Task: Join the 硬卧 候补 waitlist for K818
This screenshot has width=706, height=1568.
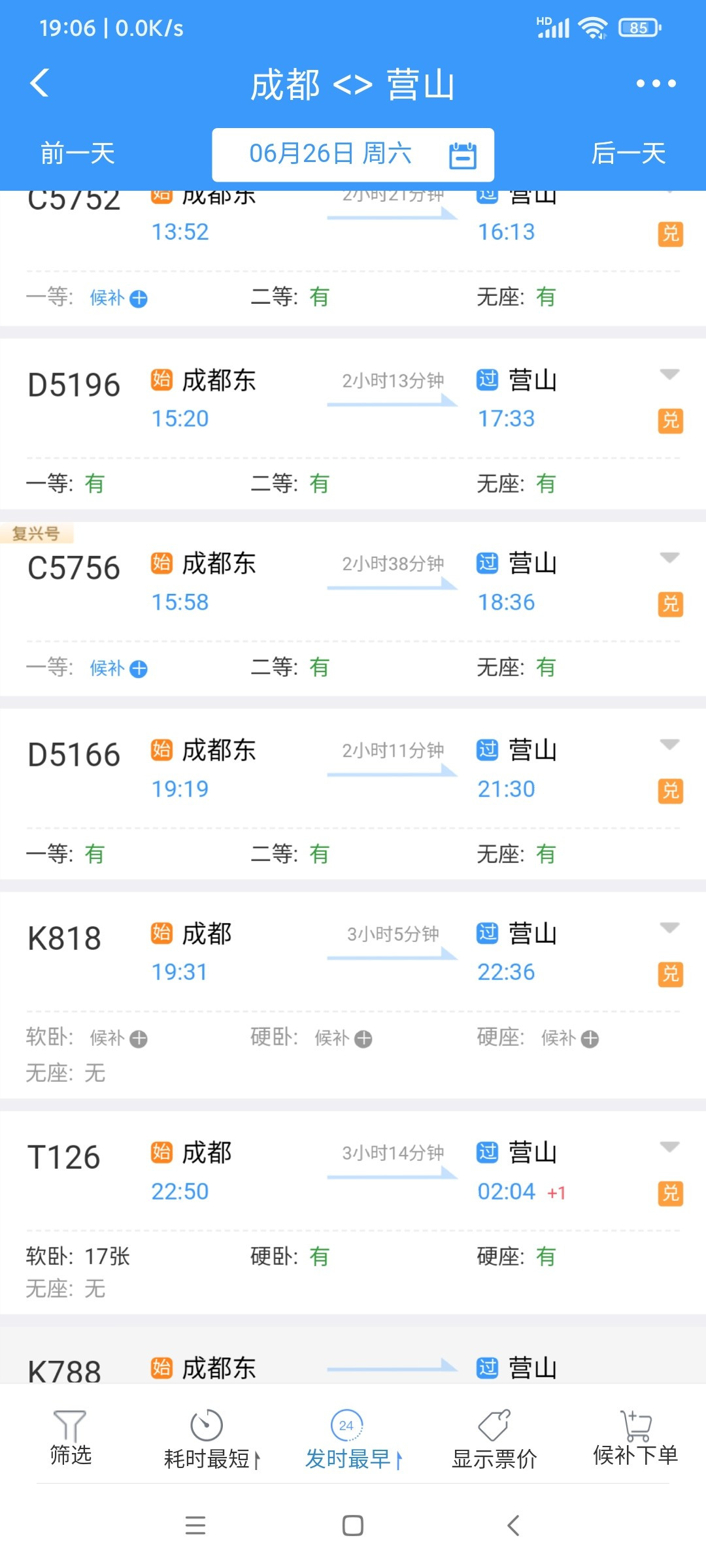Action: coord(344,1038)
